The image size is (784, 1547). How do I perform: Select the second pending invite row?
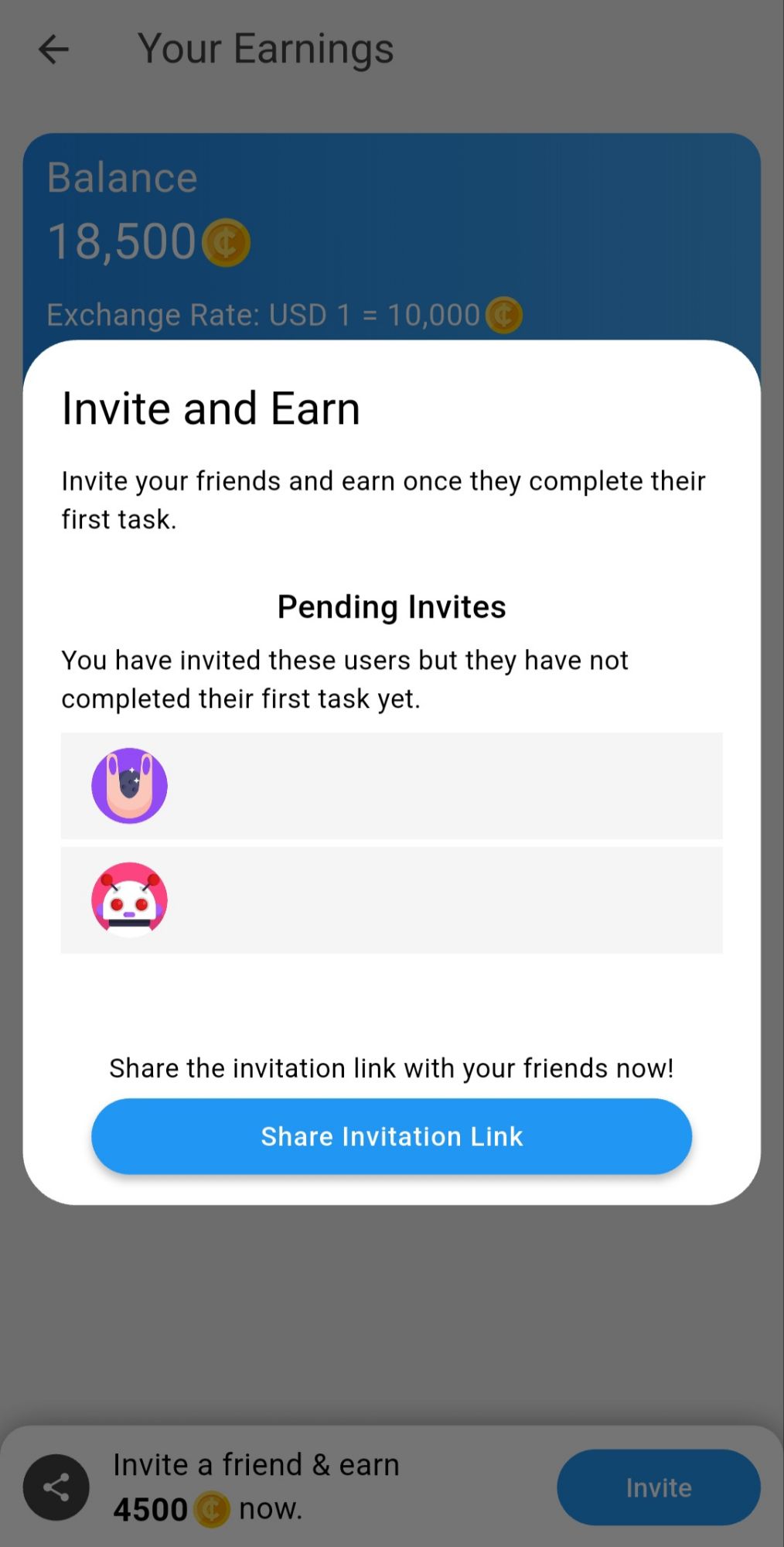click(x=391, y=900)
